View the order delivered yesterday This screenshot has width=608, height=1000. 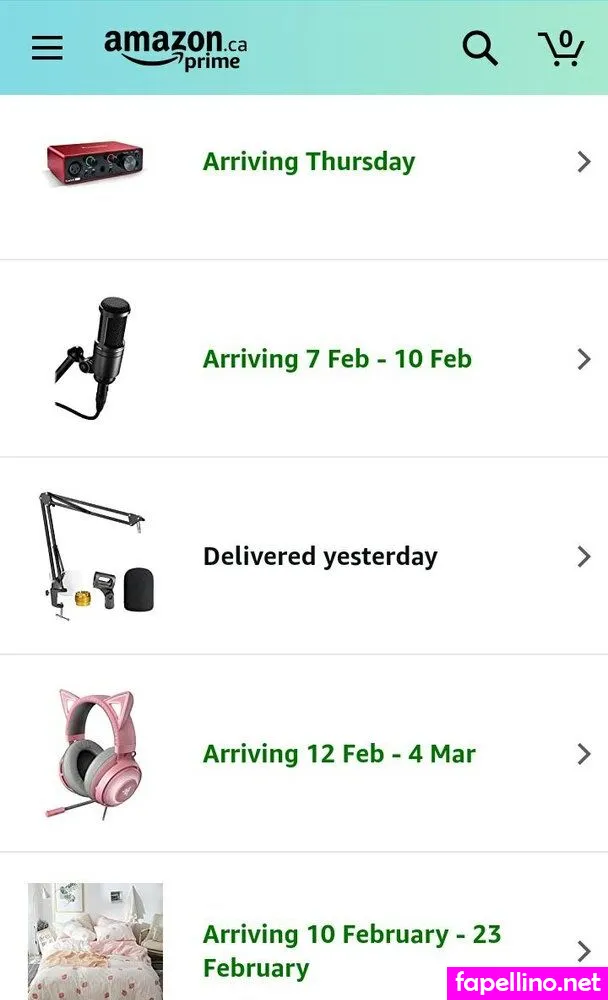point(320,557)
